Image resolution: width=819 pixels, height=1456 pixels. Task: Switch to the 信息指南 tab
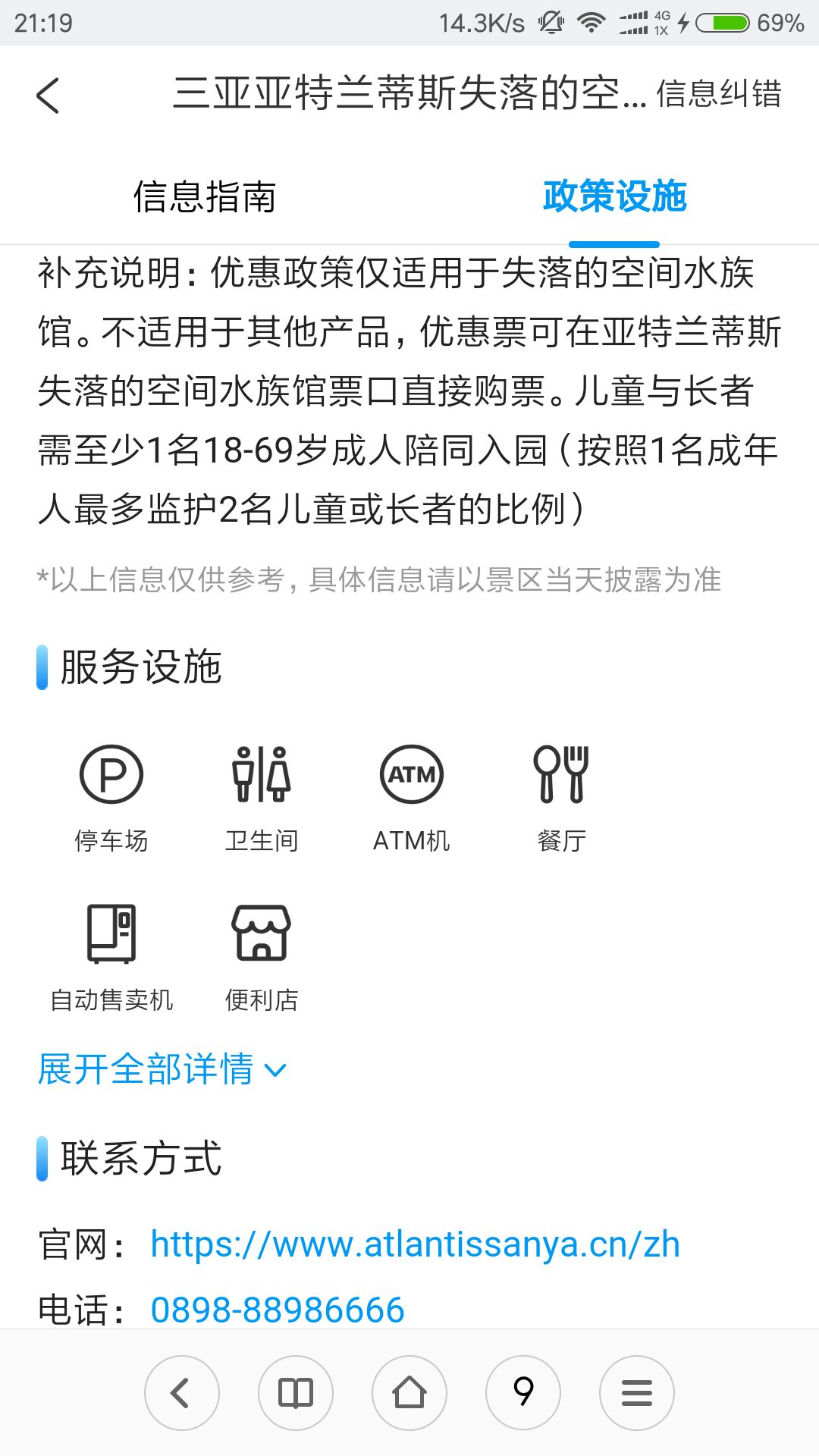click(205, 196)
